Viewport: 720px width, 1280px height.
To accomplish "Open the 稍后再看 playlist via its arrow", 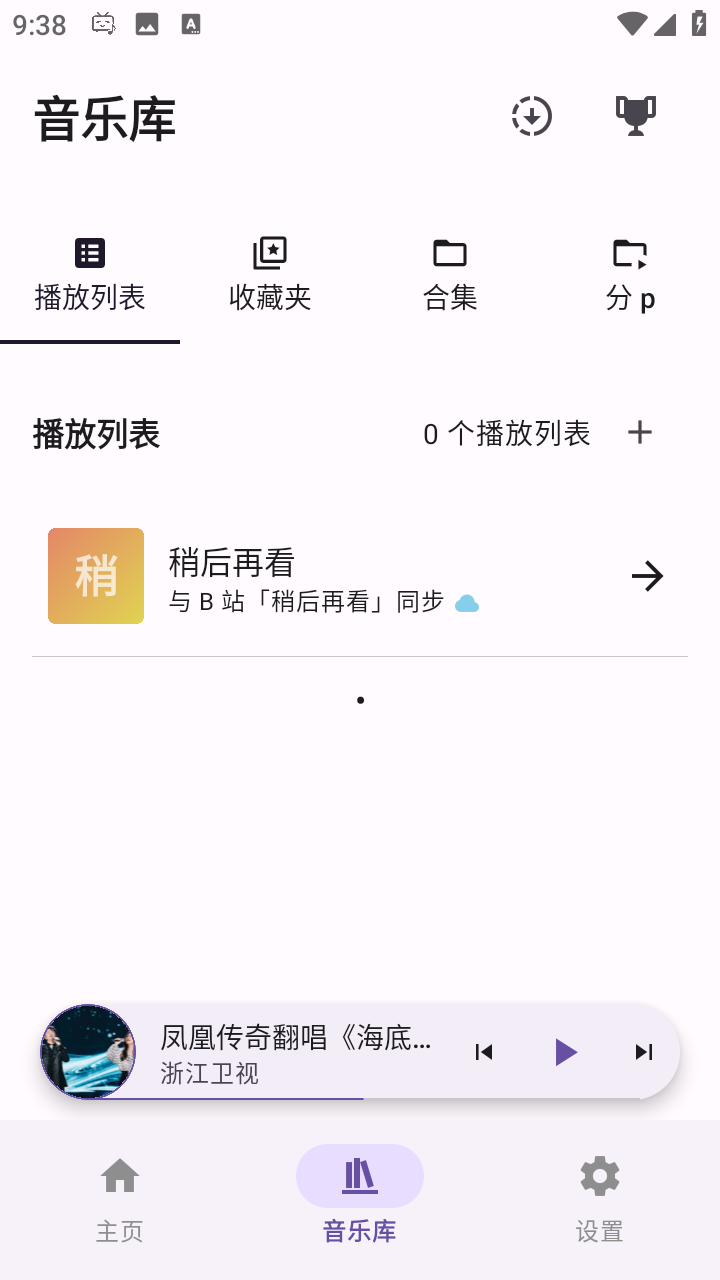I will click(x=647, y=575).
